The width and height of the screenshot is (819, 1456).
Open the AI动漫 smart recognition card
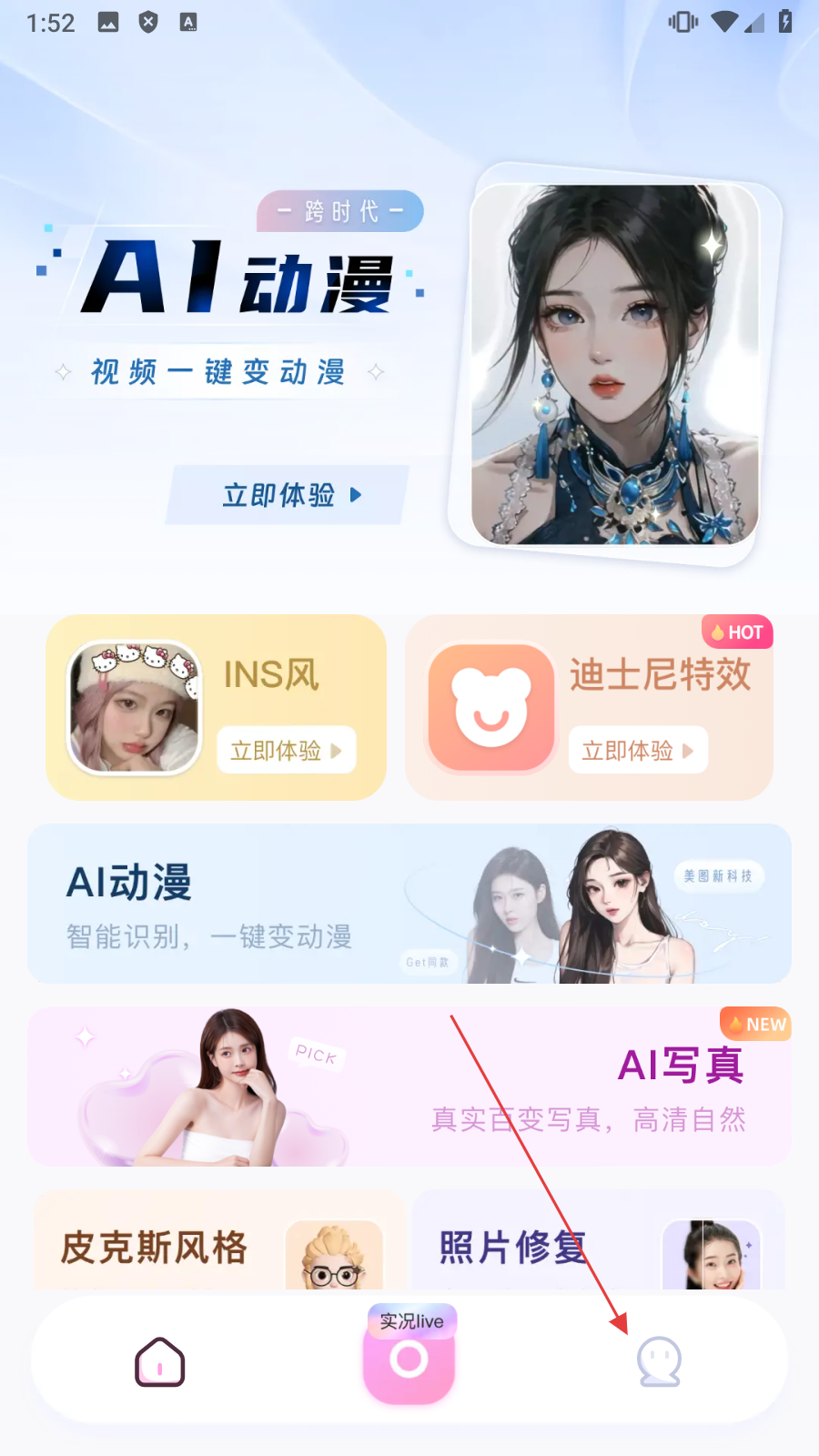click(x=409, y=904)
